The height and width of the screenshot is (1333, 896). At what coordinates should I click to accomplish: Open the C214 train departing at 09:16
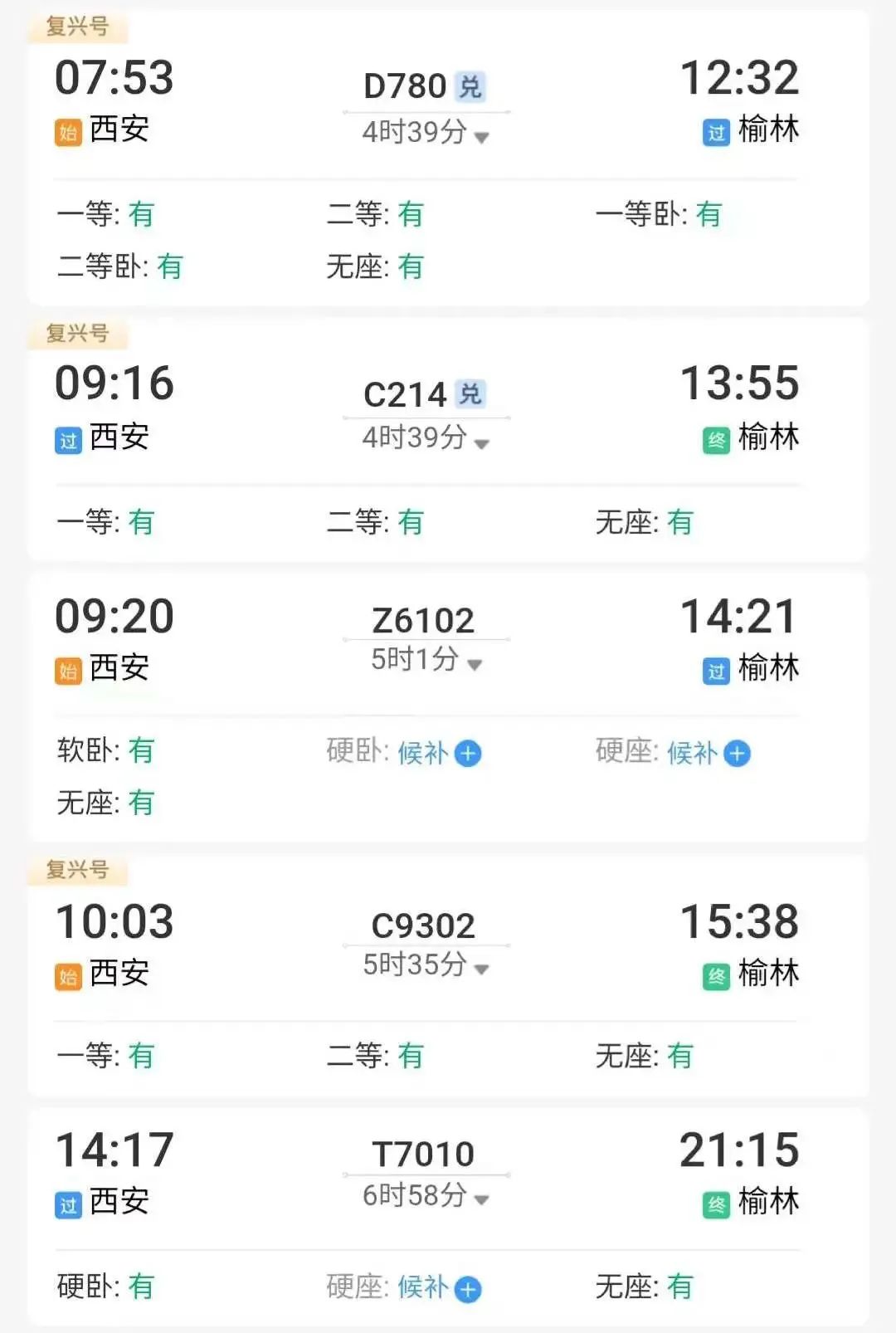click(405, 394)
